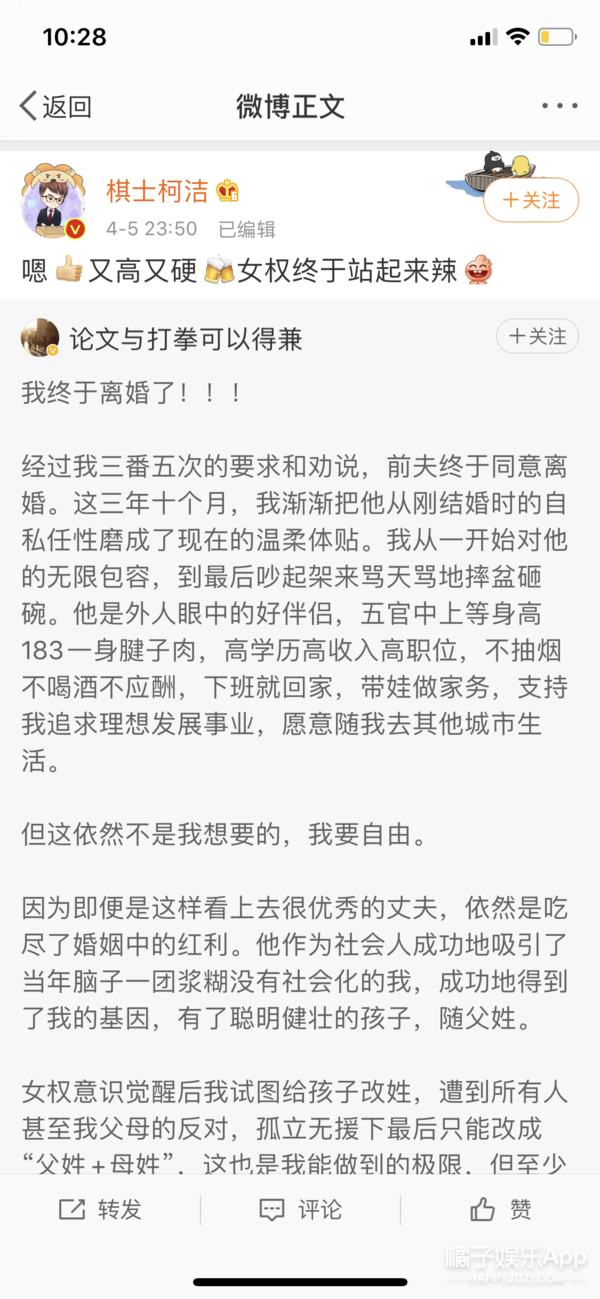
Task: Open the username link 棋士柯洁
Action: pos(158,190)
